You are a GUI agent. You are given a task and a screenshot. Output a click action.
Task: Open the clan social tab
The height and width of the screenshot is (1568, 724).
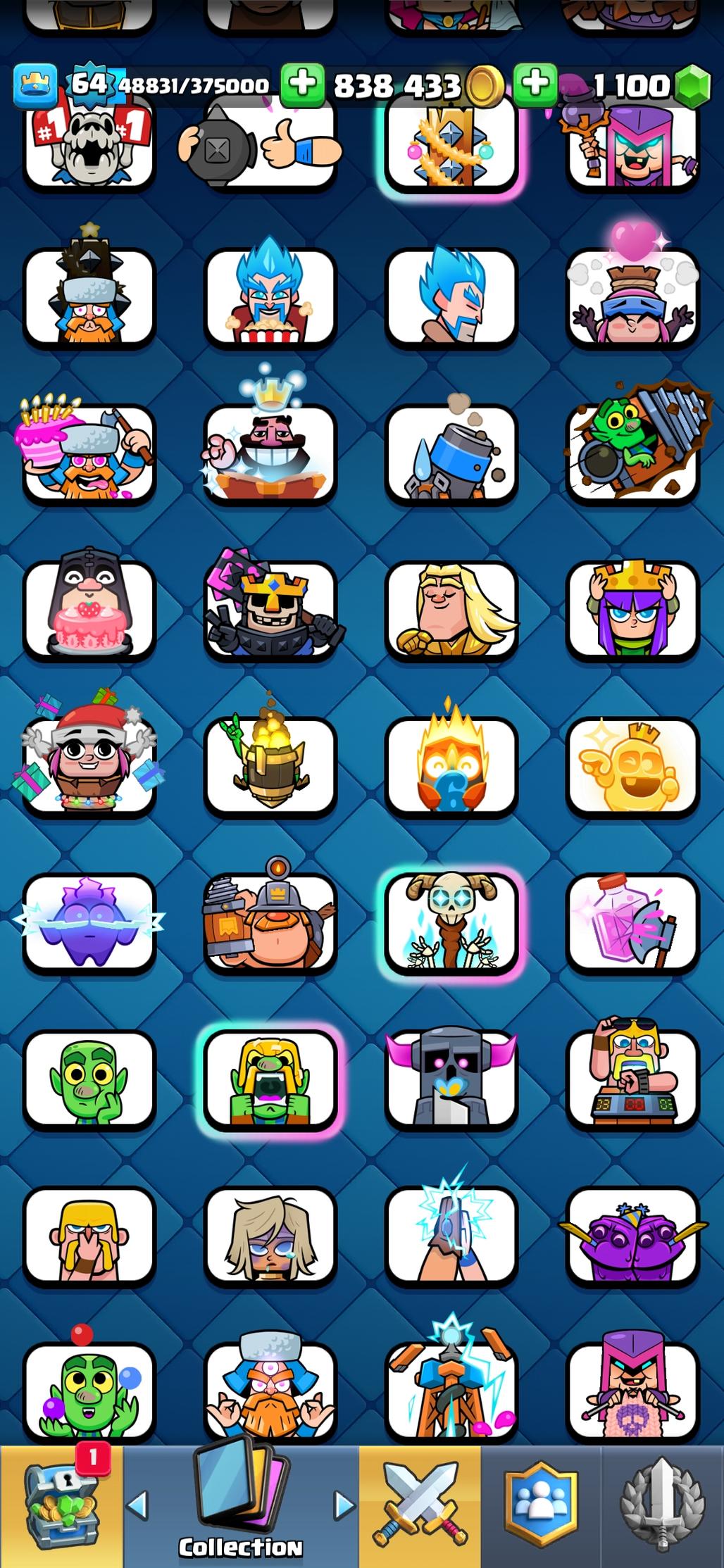(x=541, y=1507)
